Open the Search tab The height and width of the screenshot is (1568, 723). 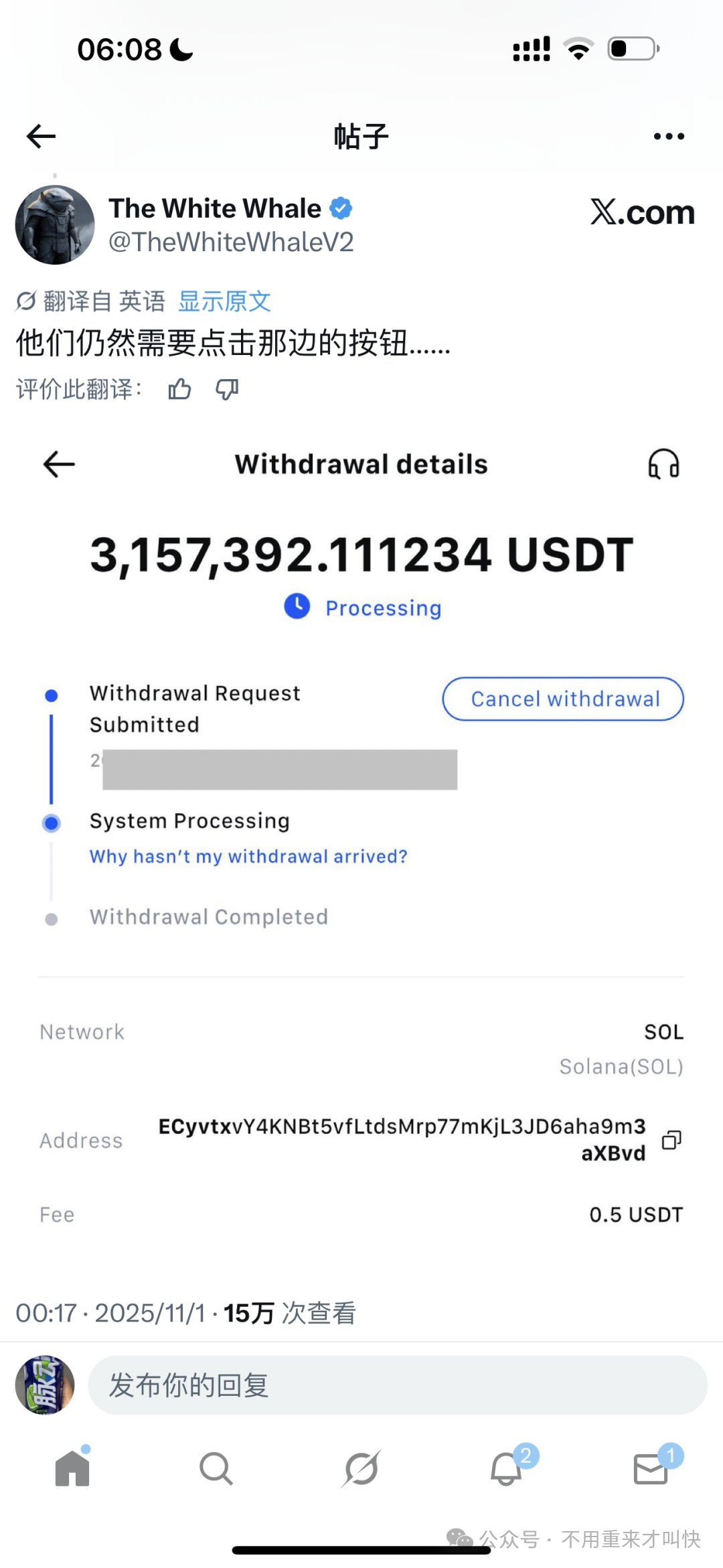[216, 1469]
